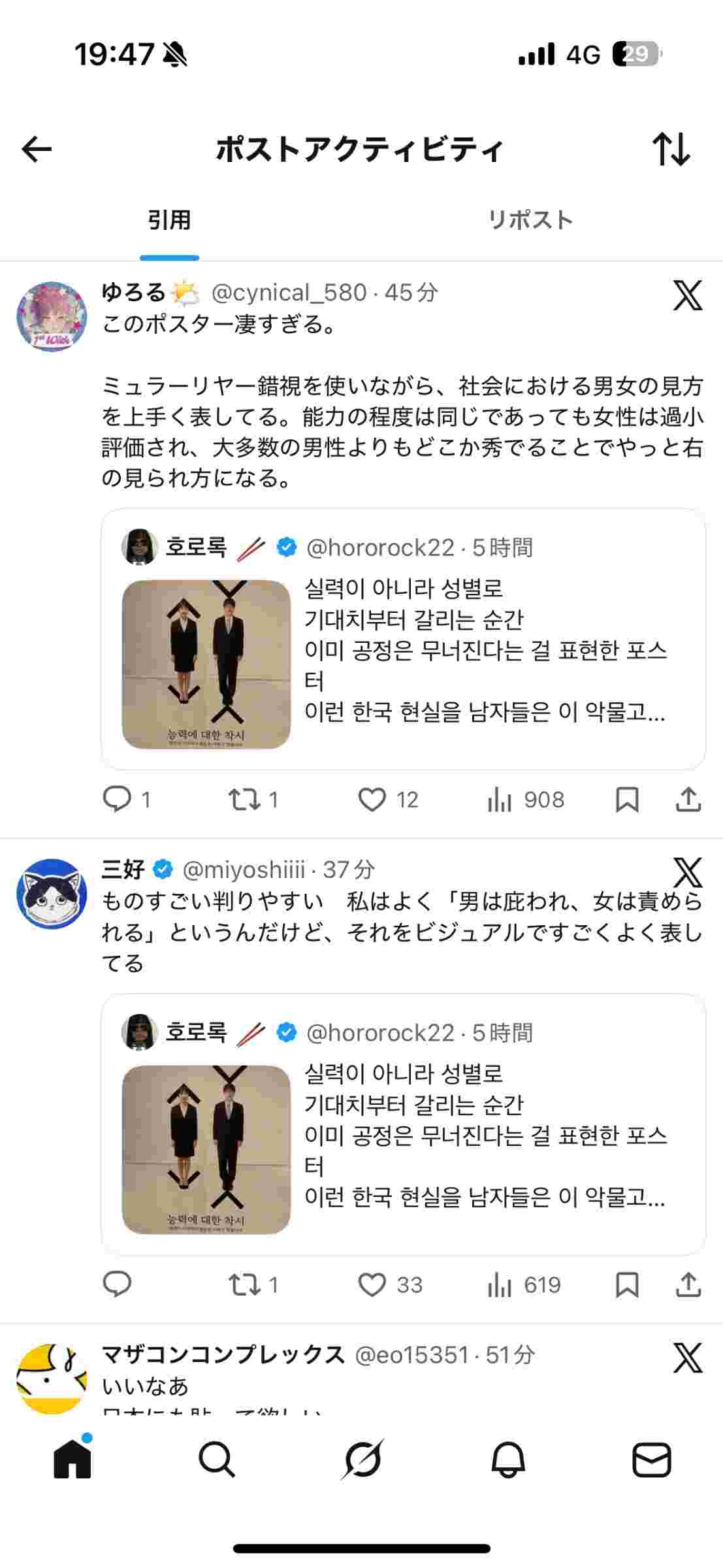Go back with the arrow icon
The image size is (723, 1568).
click(37, 150)
